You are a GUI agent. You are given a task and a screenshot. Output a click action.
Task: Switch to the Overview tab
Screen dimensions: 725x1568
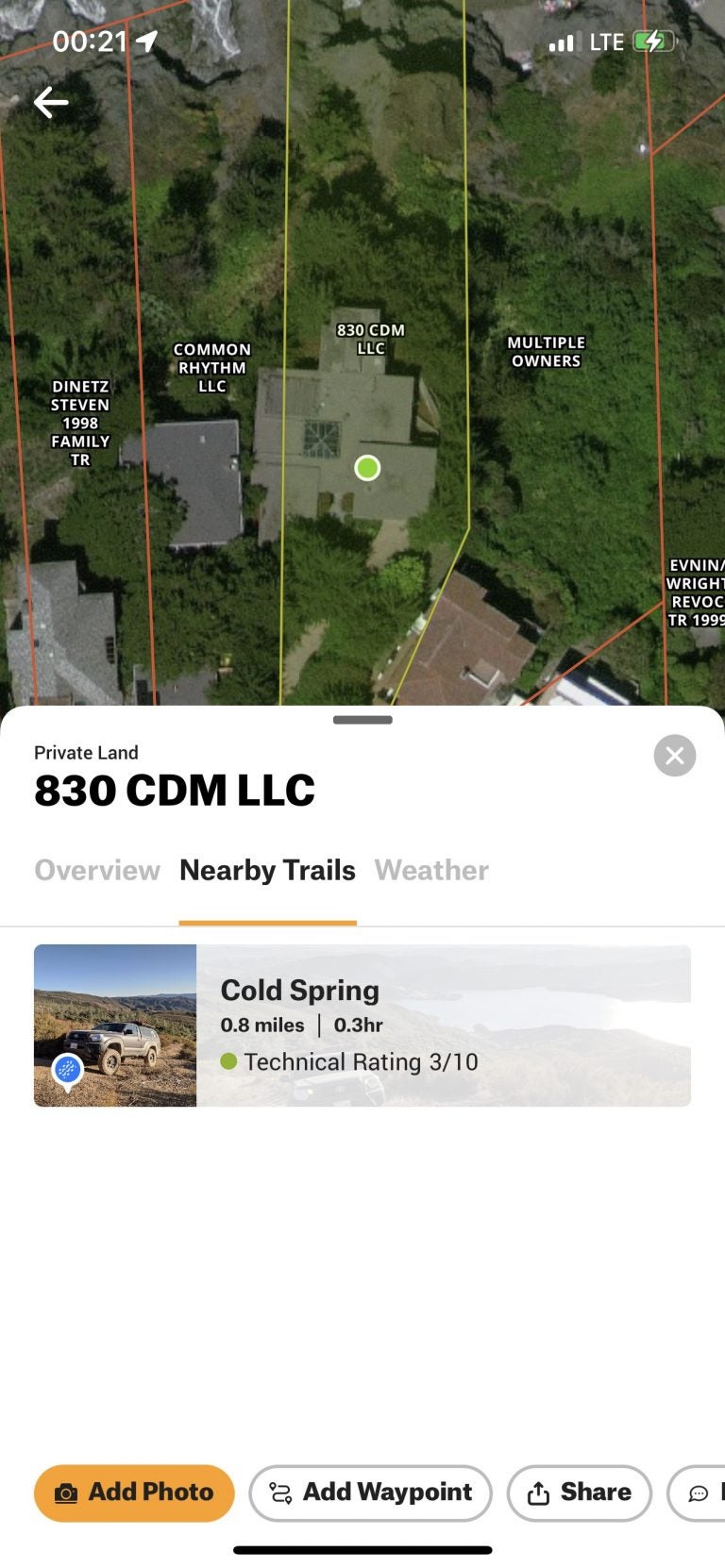tap(97, 870)
